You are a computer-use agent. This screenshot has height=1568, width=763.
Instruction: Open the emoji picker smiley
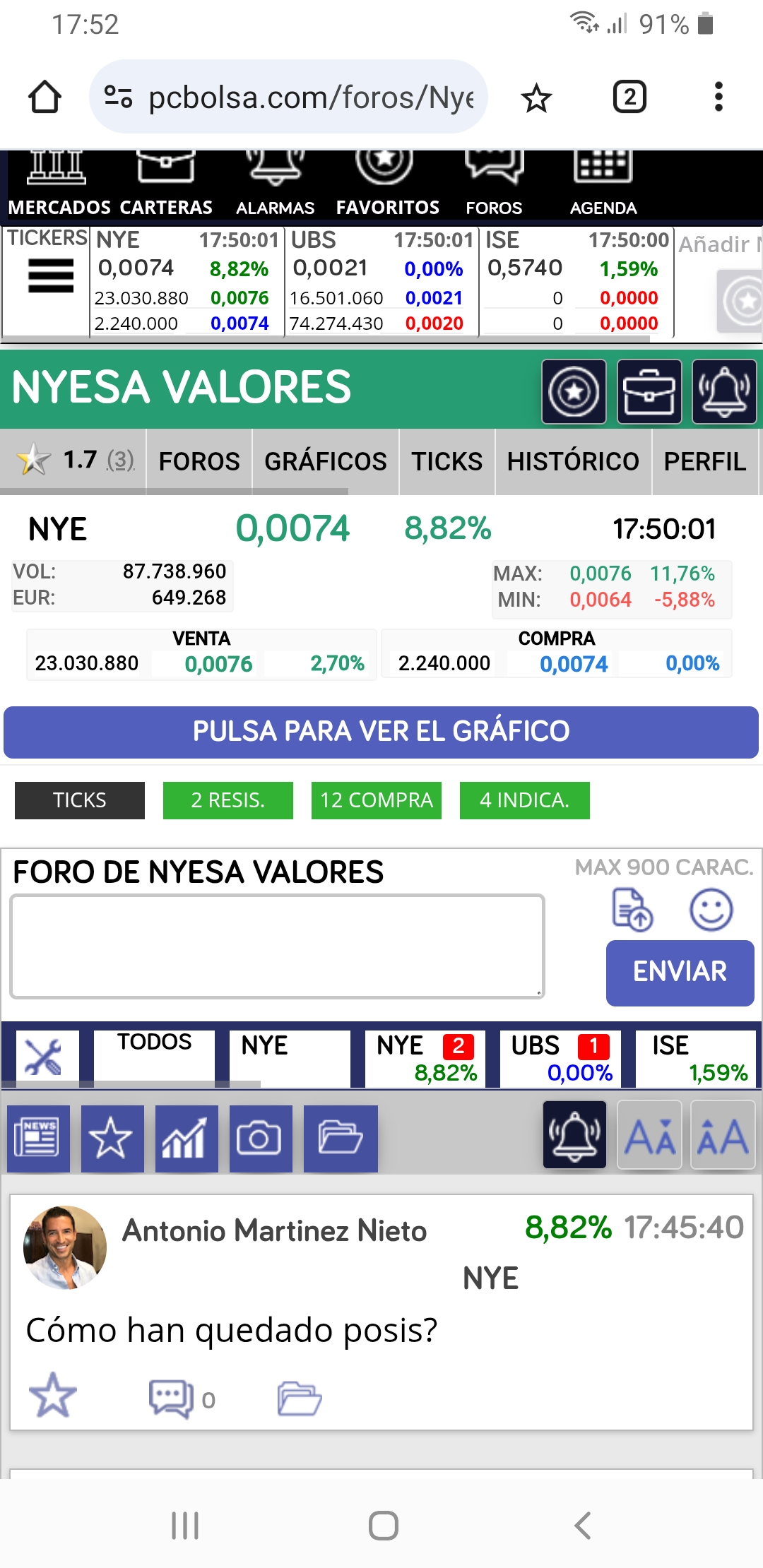click(711, 910)
